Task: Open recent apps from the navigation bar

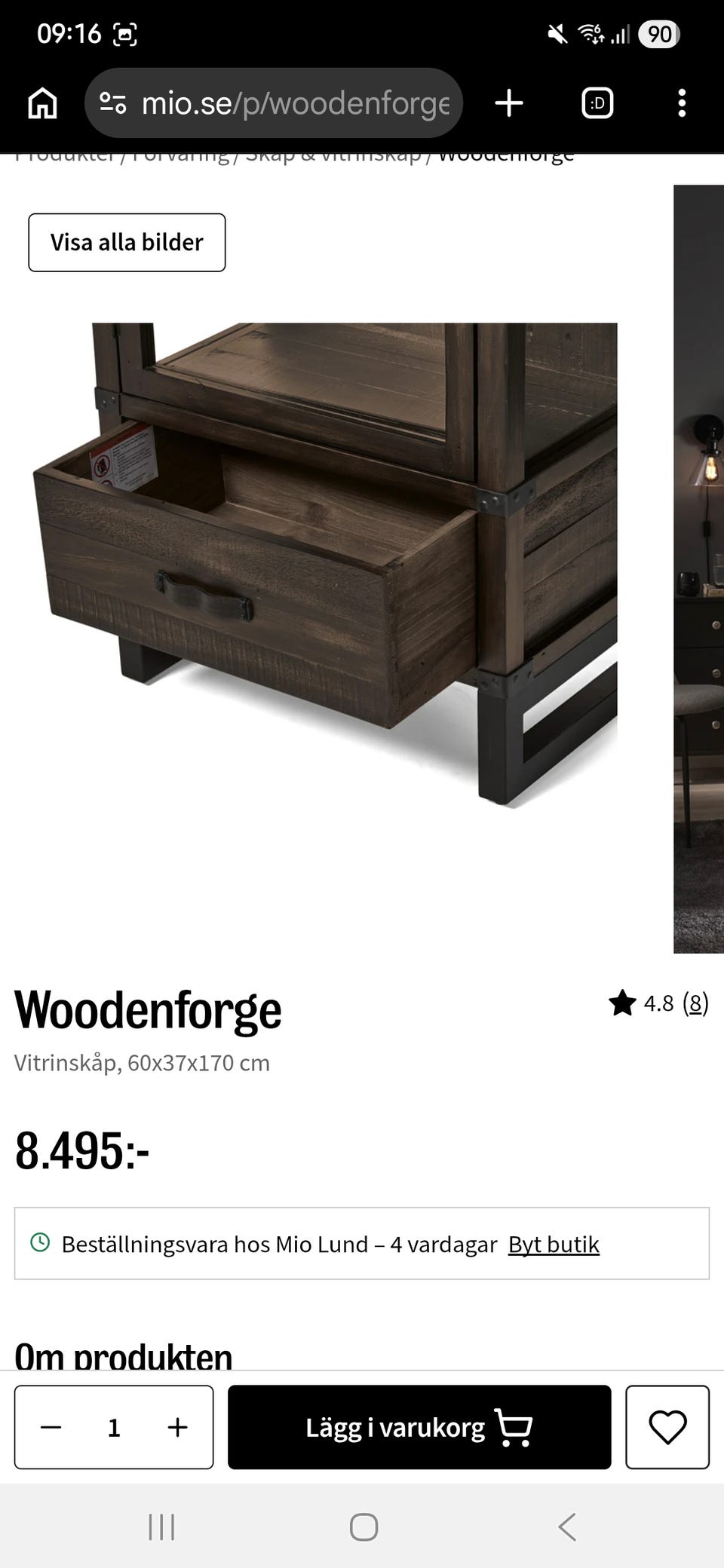Action: 161,1527
